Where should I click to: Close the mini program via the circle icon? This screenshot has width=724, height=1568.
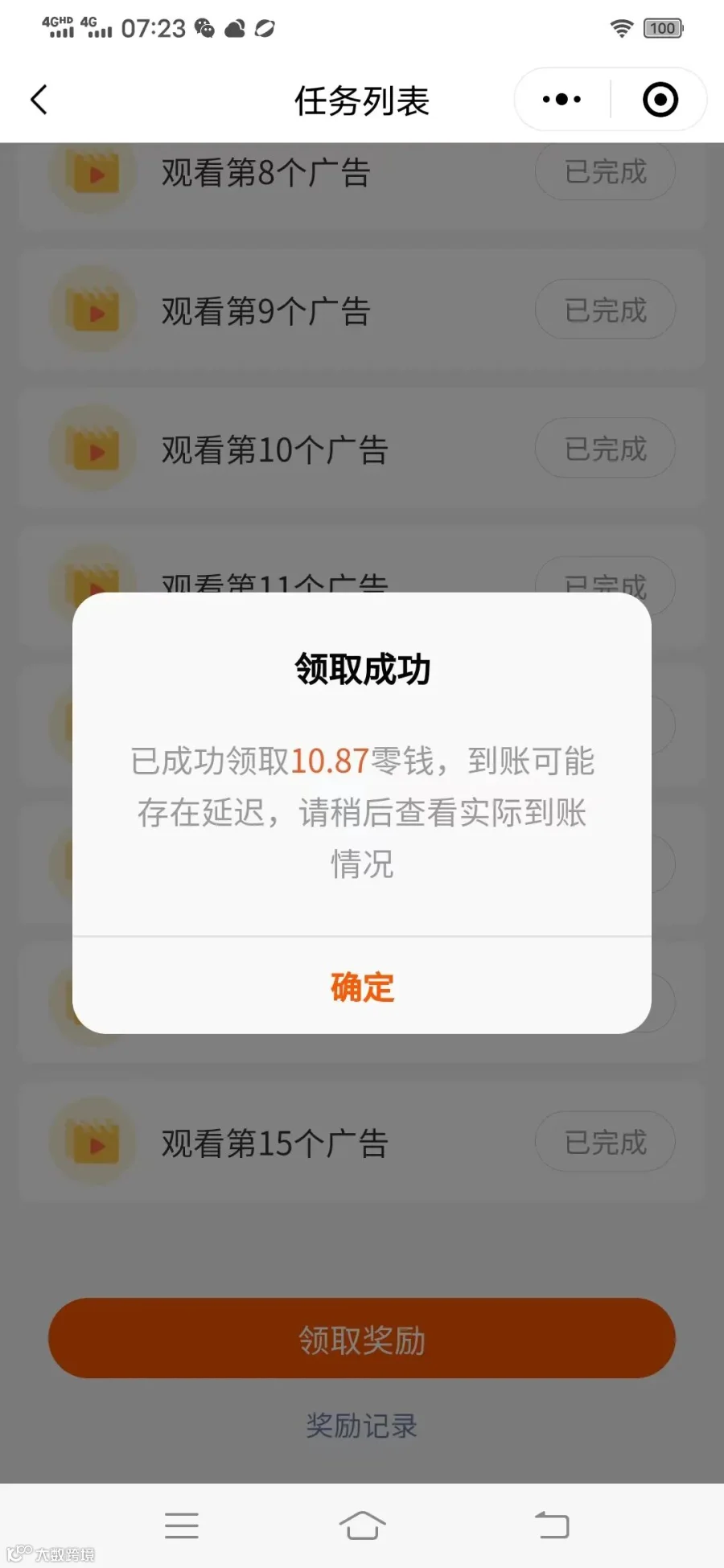pyautogui.click(x=660, y=100)
